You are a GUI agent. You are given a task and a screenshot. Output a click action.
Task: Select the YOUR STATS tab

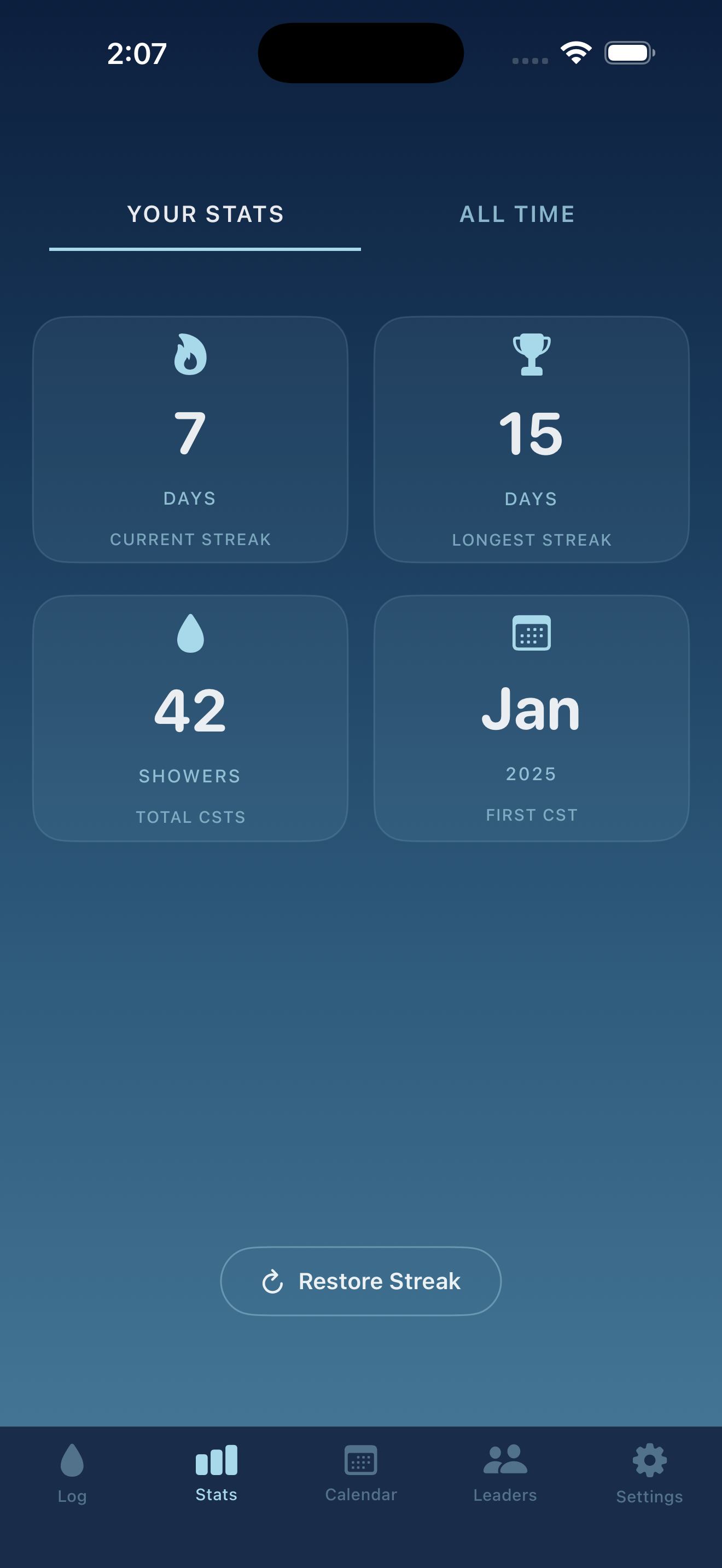pyautogui.click(x=205, y=214)
